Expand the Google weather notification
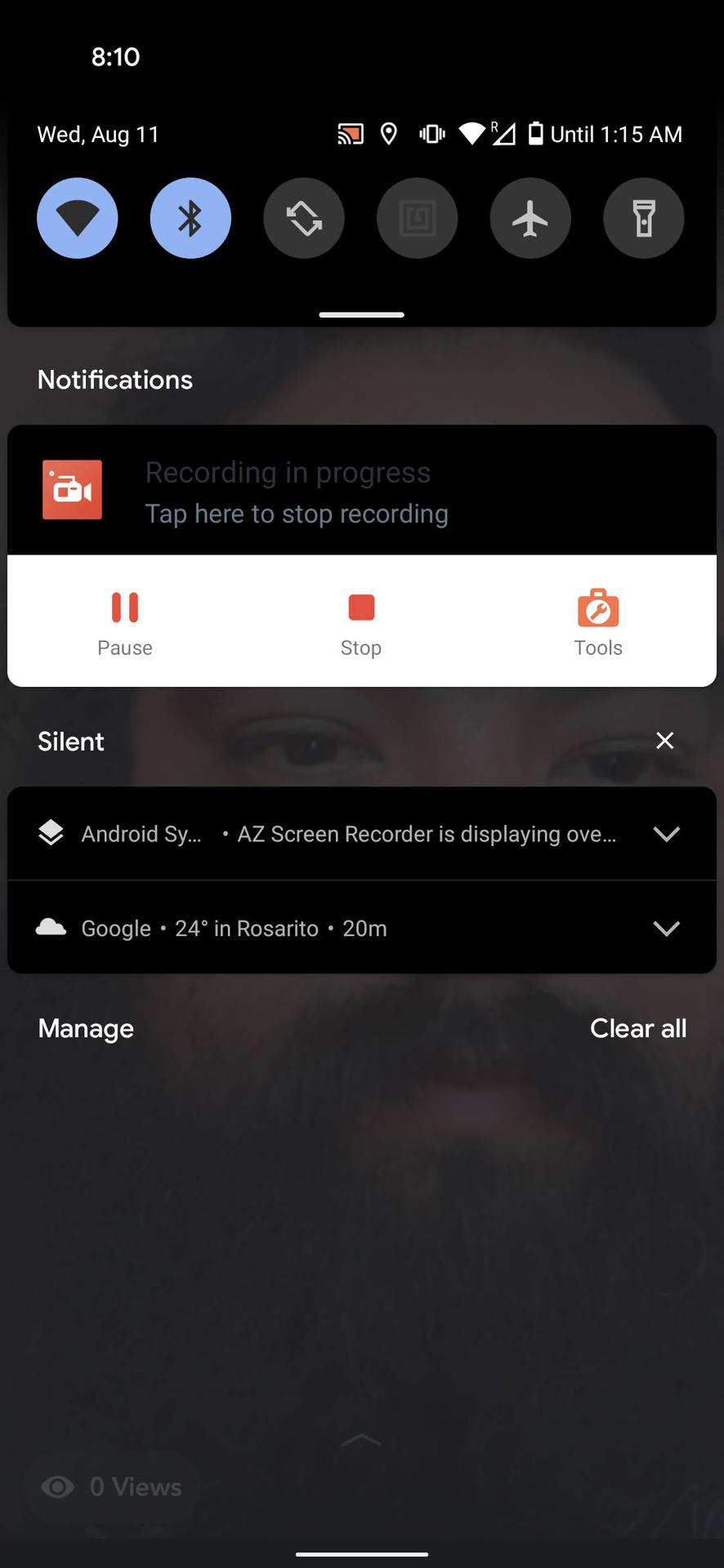The height and width of the screenshot is (1568, 724). click(x=667, y=929)
